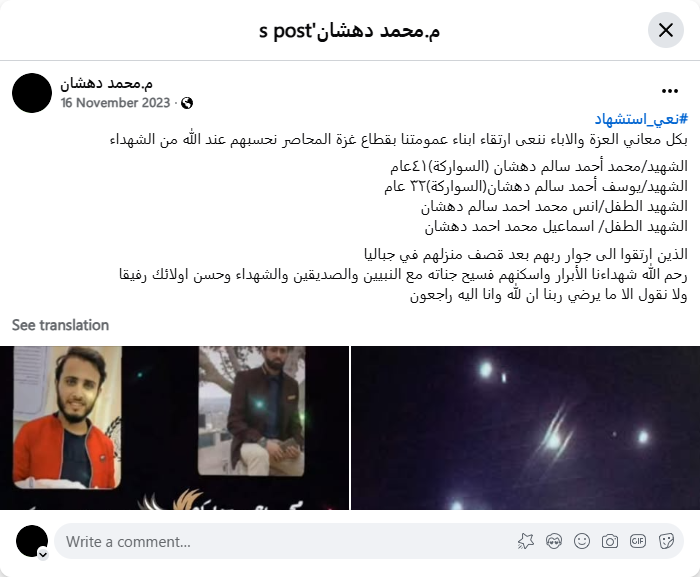Open the author's profile picture
Viewport: 700px width, 577px height.
pos(32,92)
